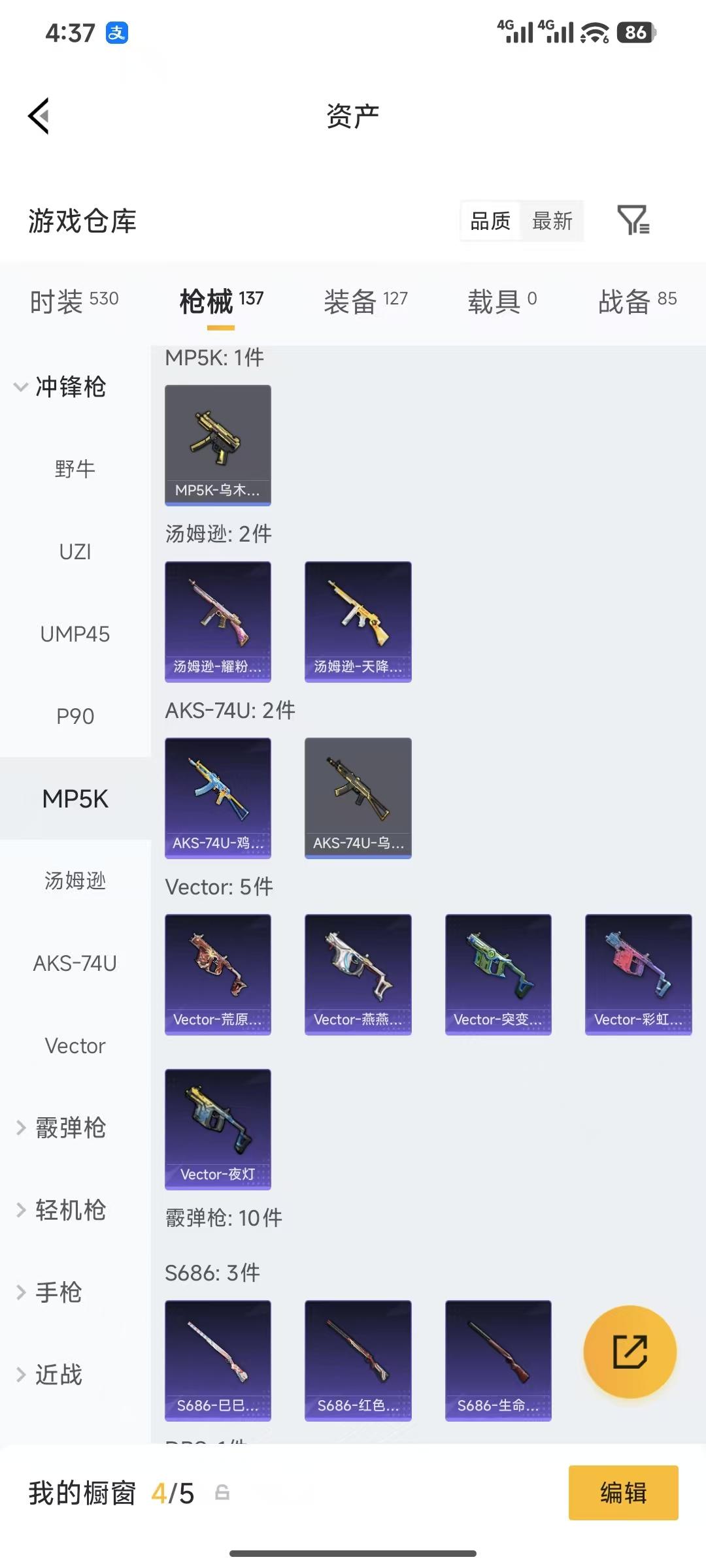Select the AKS-74U-鸡 weapon icon
Screen dimensions: 706x1568
point(218,798)
